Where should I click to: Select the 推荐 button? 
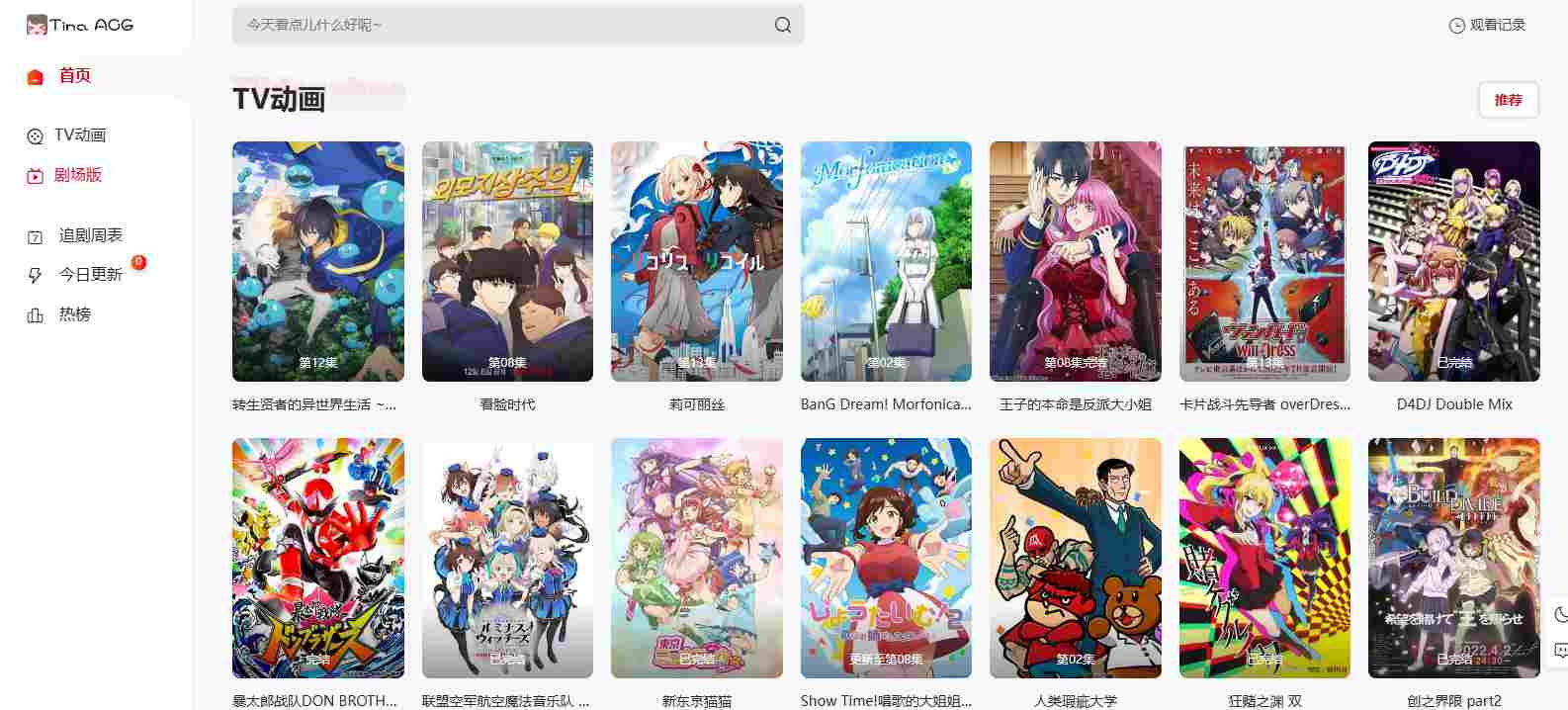(x=1508, y=100)
